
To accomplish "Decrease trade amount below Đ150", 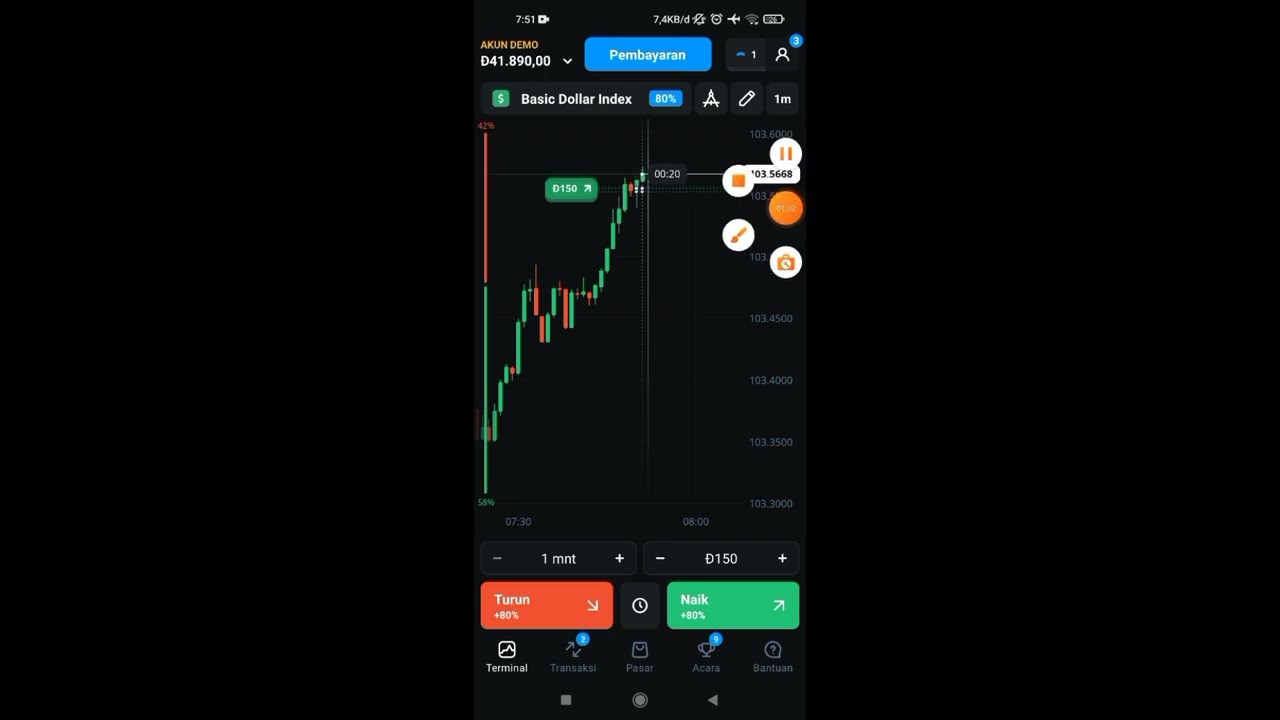I will tap(660, 559).
